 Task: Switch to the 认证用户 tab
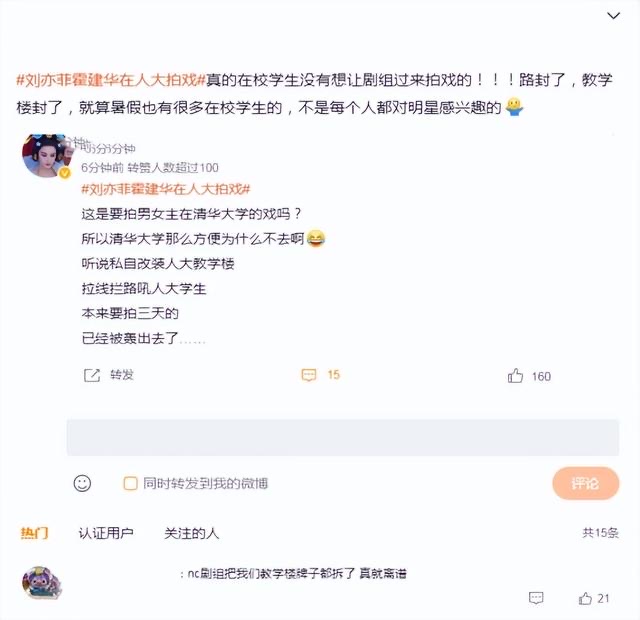[x=106, y=533]
